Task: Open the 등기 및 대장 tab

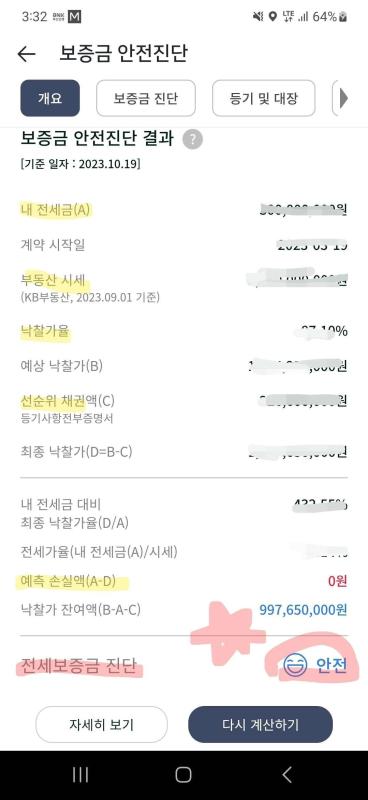Action: pos(263,98)
